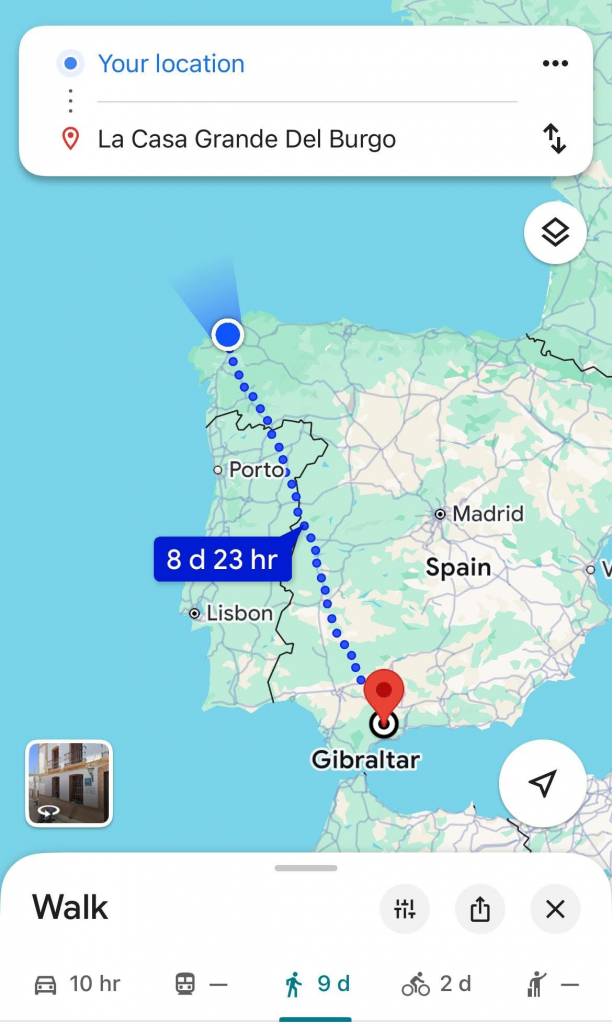Close the directions panel
The image size is (612, 1024).
click(x=555, y=909)
